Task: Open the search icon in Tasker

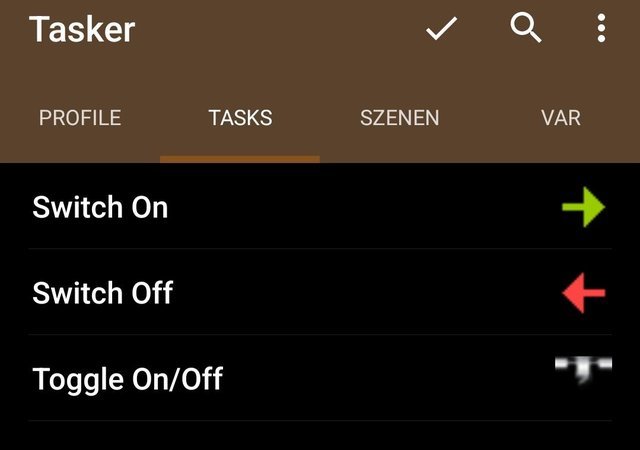Action: pos(526,28)
